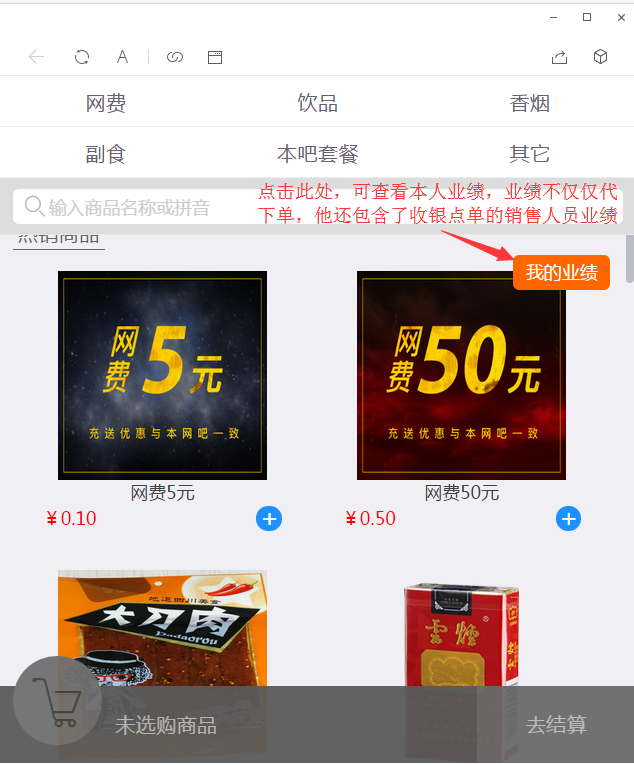The width and height of the screenshot is (634, 765).
Task: Open the cube icon in toolbar
Action: click(600, 57)
